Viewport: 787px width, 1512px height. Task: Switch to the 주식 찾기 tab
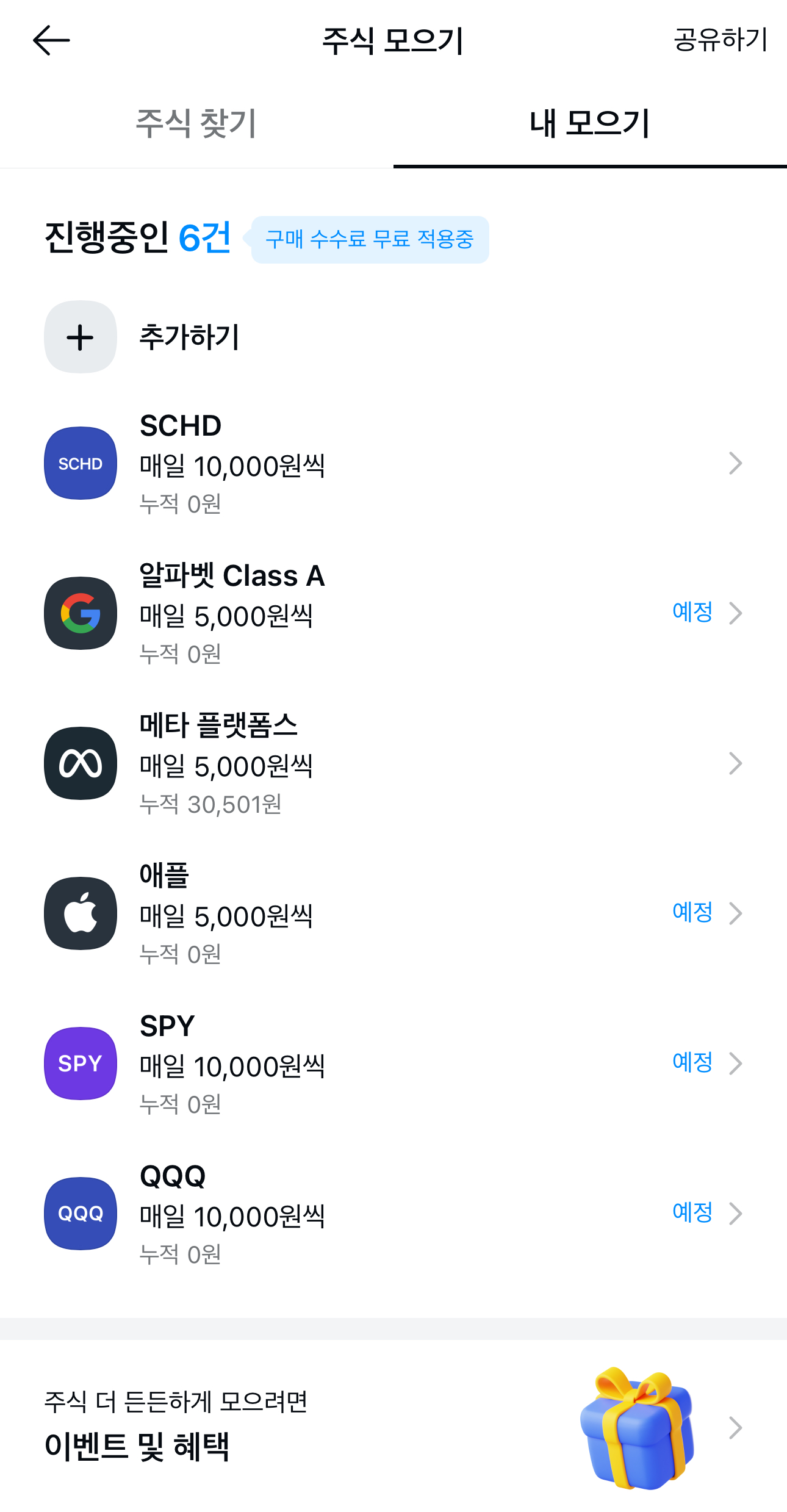(196, 124)
